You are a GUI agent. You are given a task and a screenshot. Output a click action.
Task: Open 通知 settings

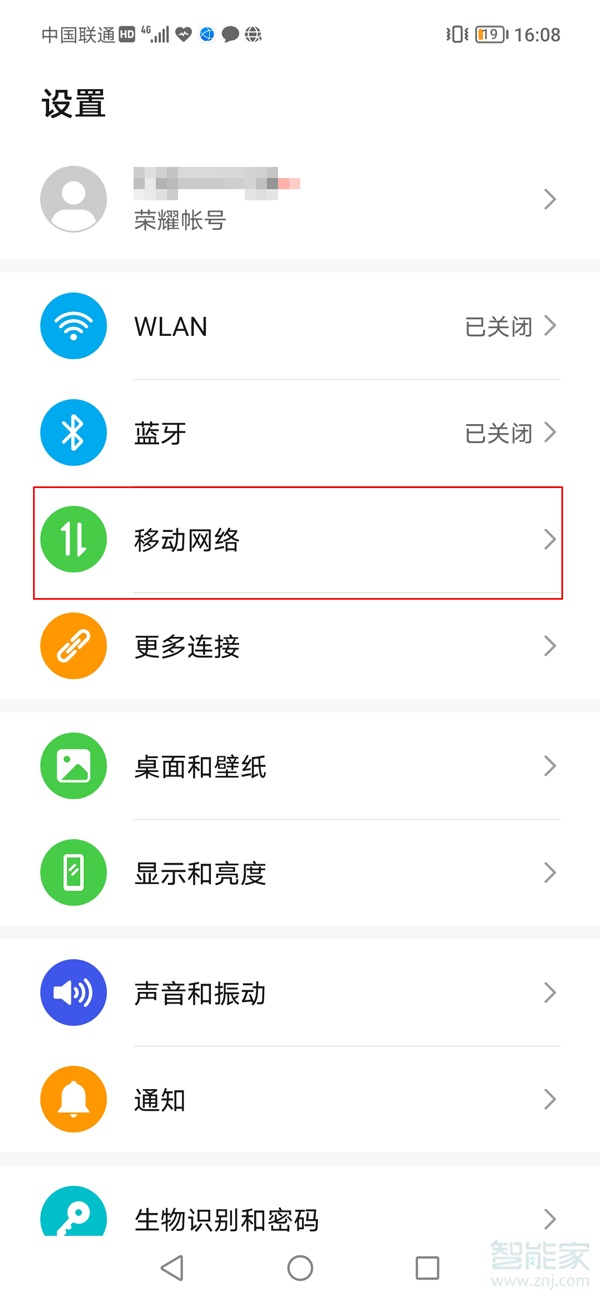pyautogui.click(x=300, y=1100)
